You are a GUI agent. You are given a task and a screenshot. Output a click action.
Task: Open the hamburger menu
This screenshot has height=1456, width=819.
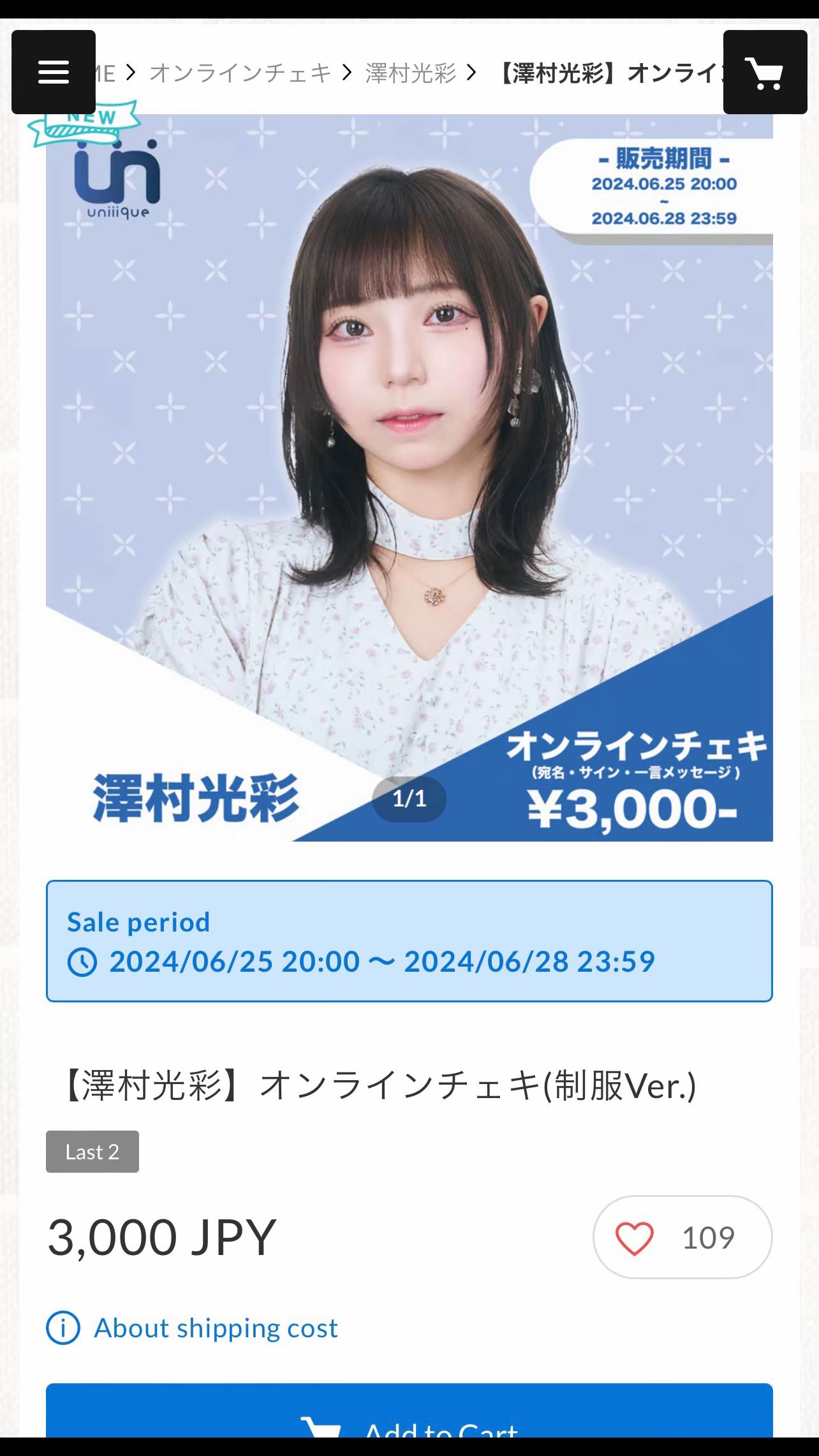54,72
